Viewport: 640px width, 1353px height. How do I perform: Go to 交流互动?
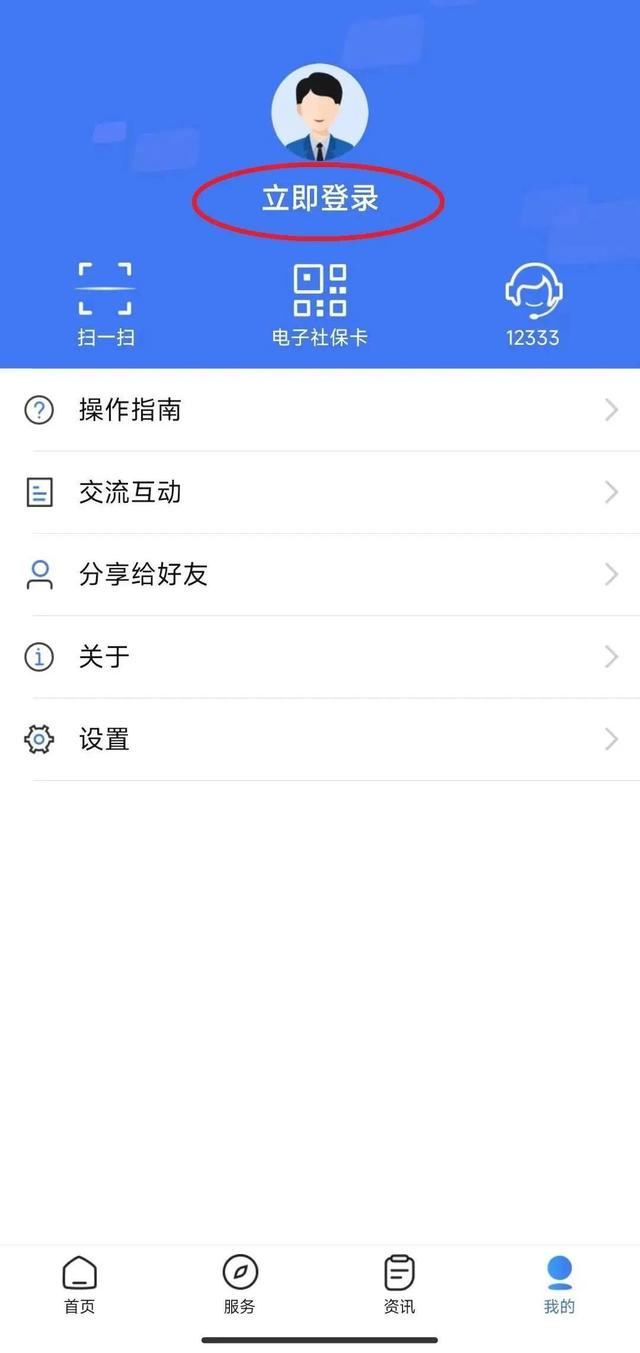click(320, 492)
